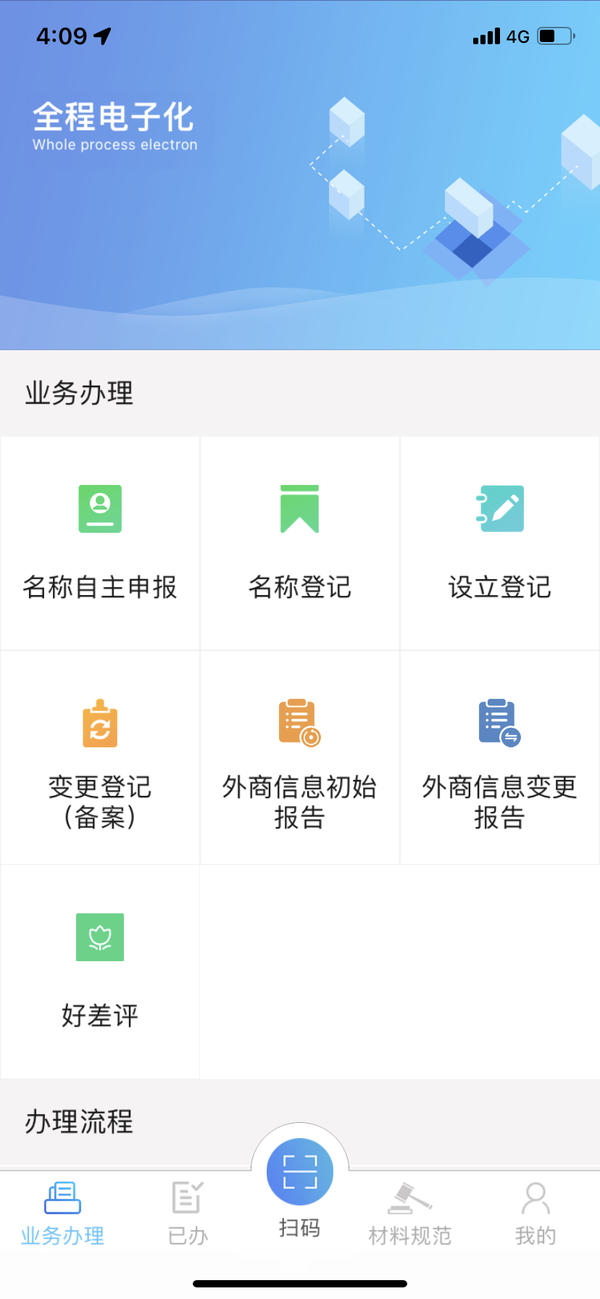Launch the 扫码 scanner

click(300, 1172)
